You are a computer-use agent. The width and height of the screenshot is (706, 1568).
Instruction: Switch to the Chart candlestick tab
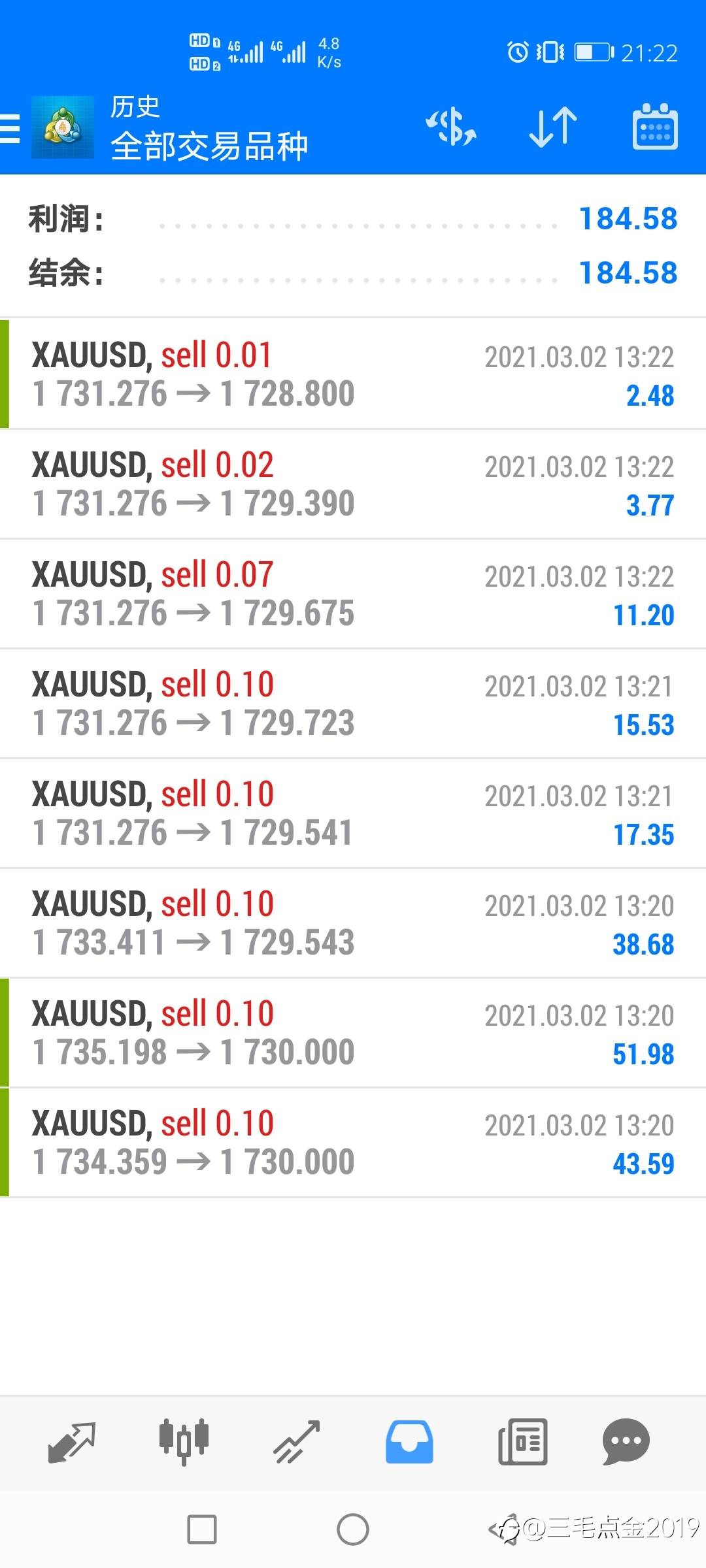(x=184, y=1442)
